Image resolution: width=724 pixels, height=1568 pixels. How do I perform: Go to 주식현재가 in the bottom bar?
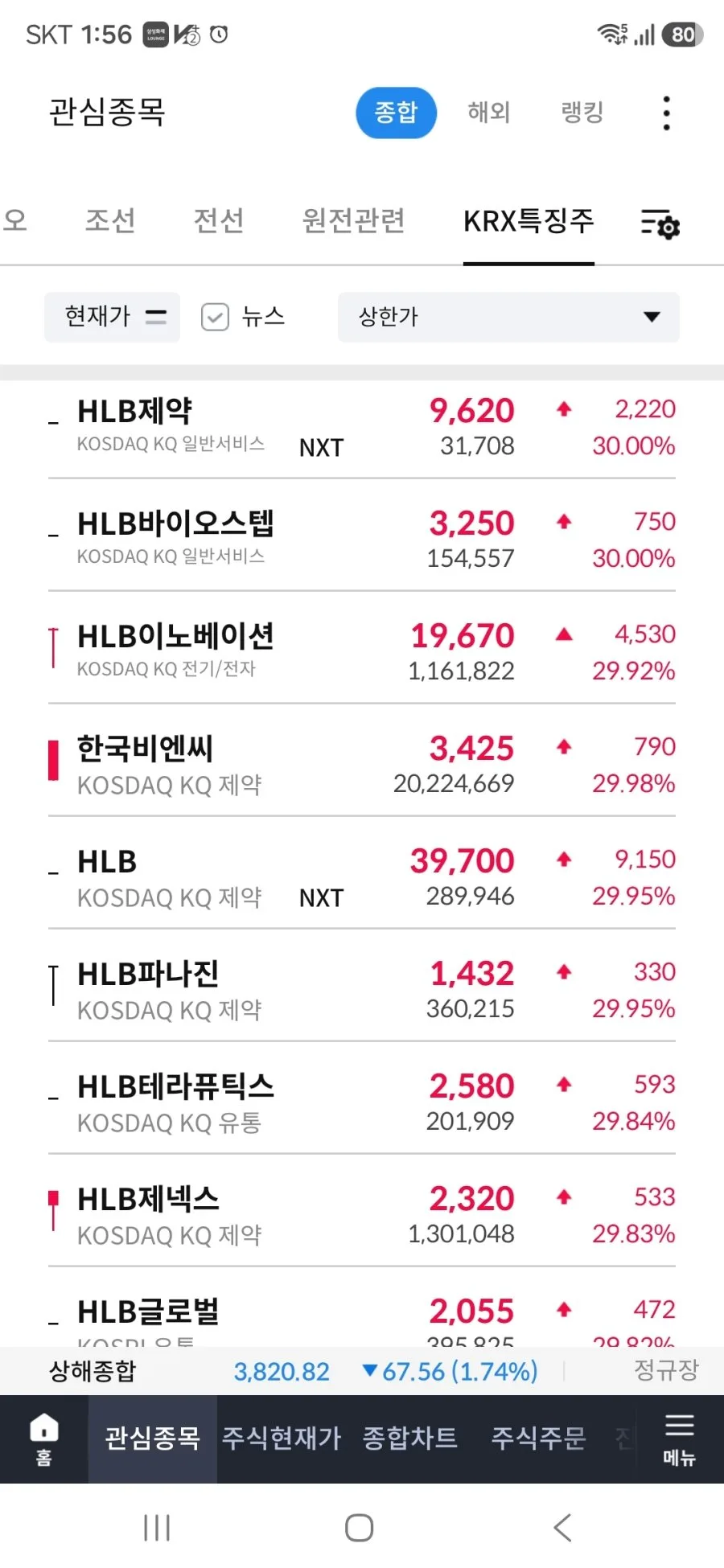282,1438
